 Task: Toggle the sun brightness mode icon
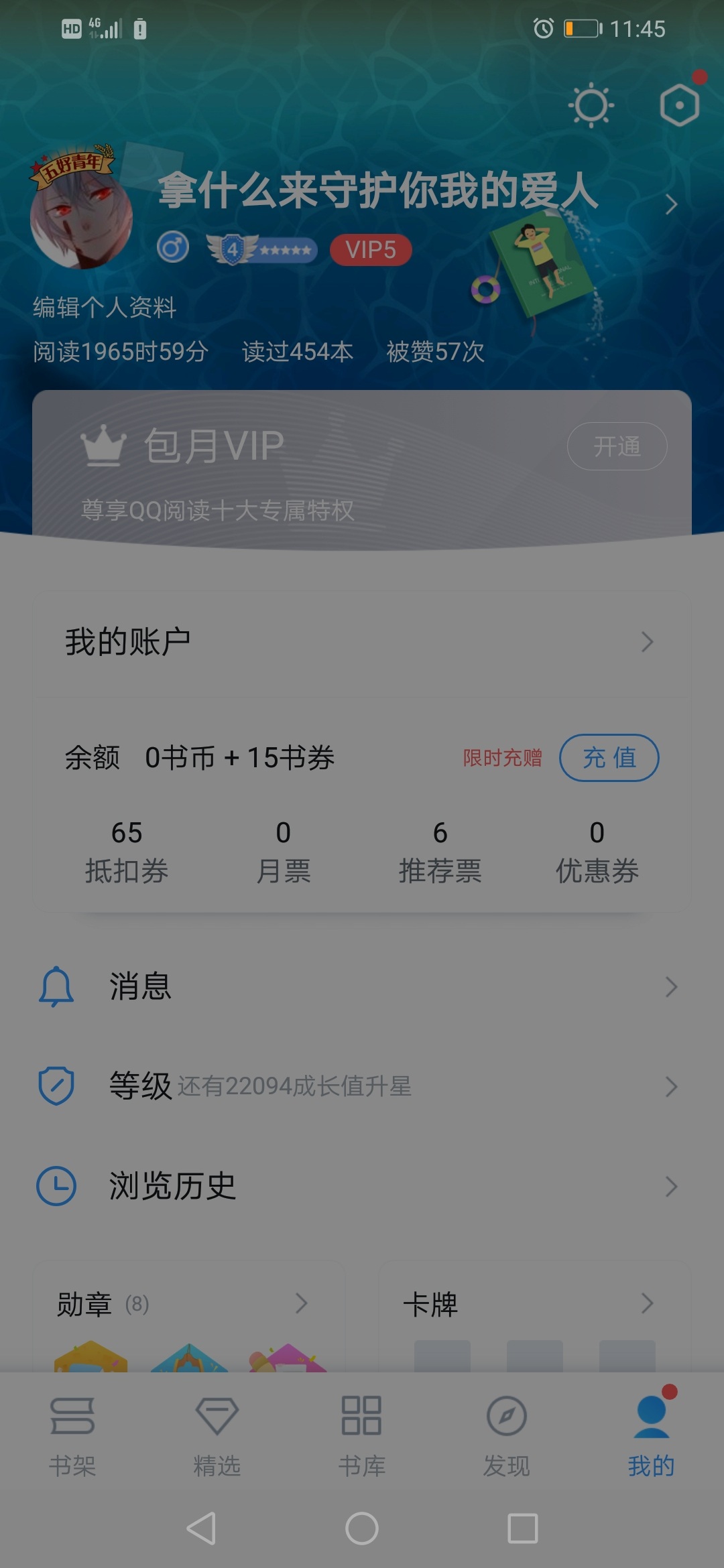pyautogui.click(x=591, y=105)
